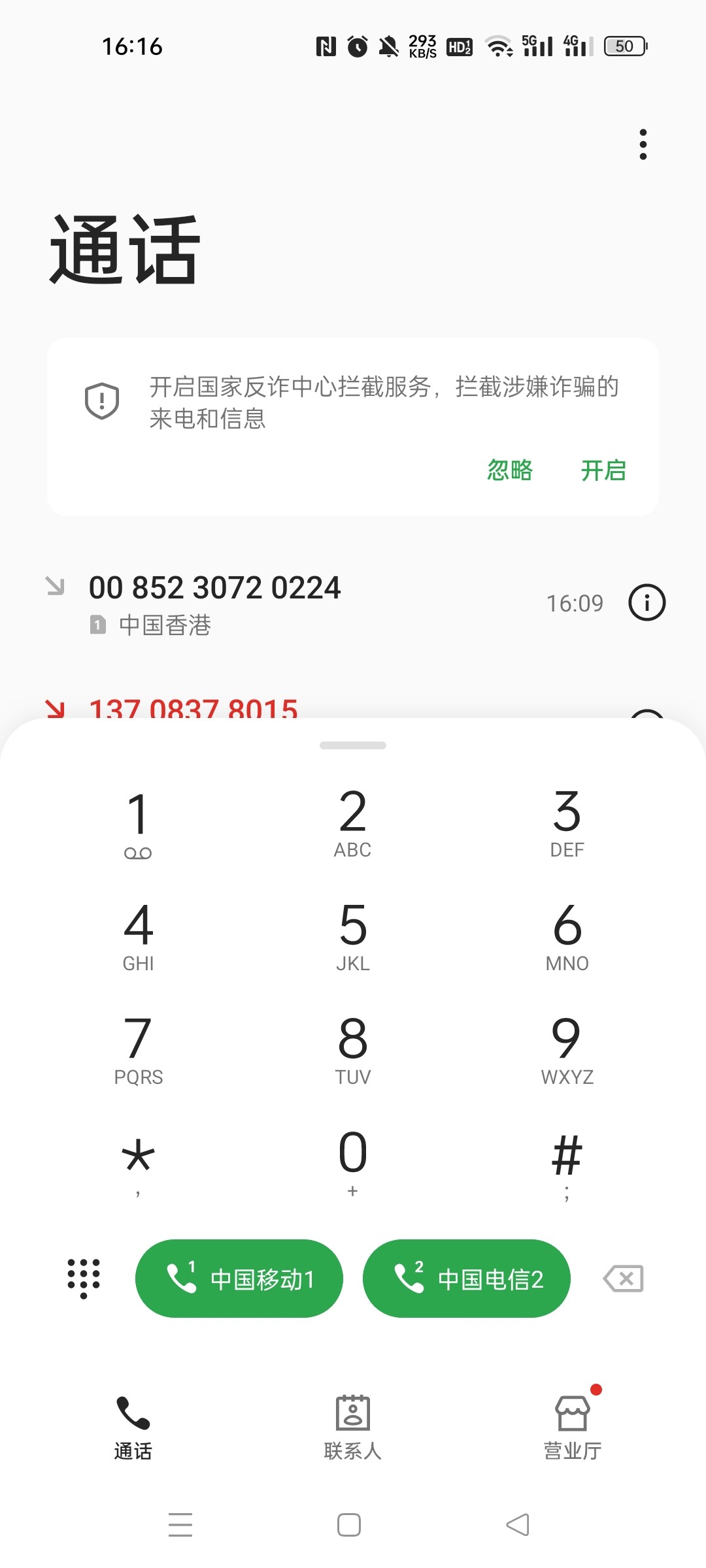Tap the 0 key
706x1568 pixels.
[353, 1163]
